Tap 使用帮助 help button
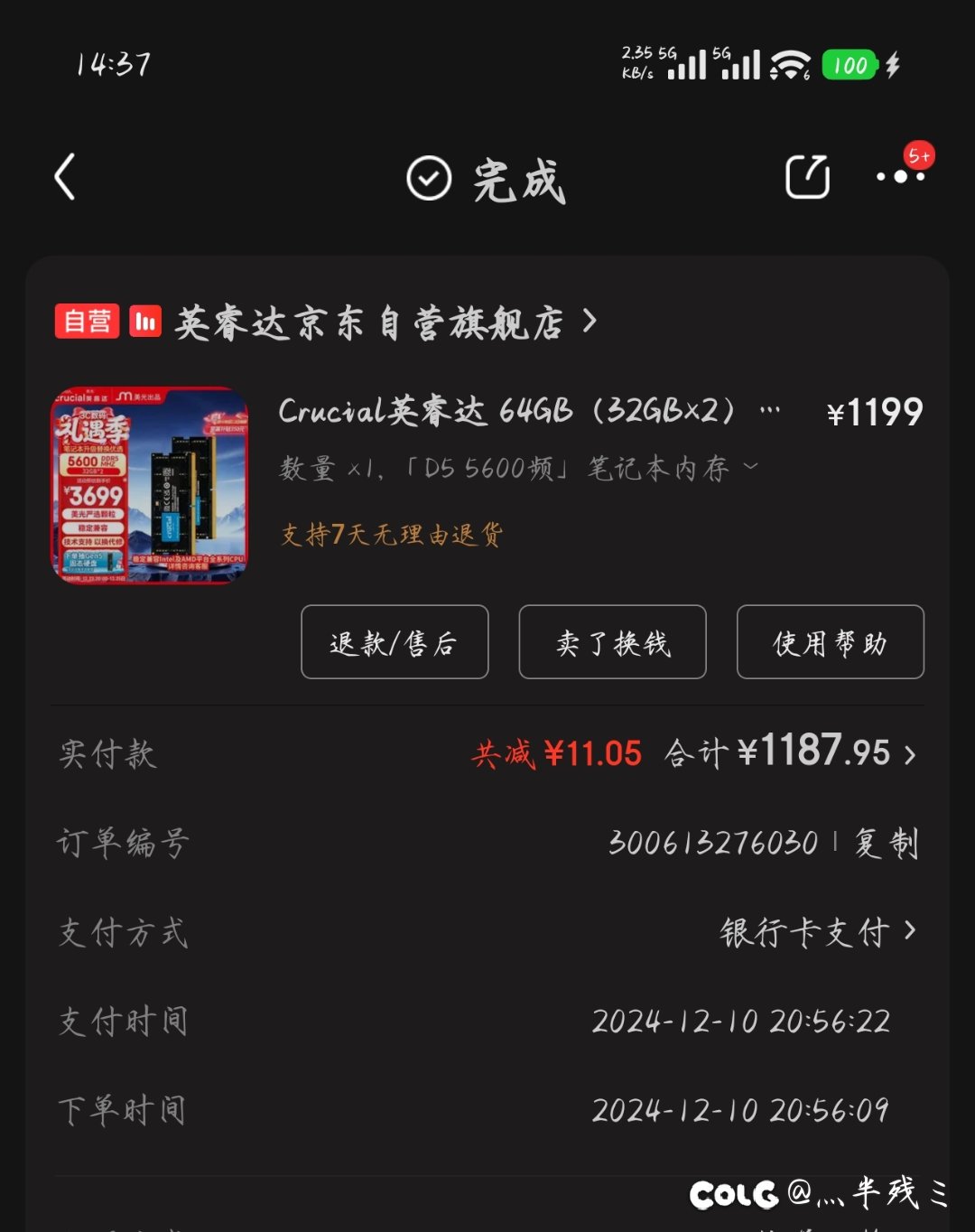The image size is (975, 1232). (x=830, y=642)
